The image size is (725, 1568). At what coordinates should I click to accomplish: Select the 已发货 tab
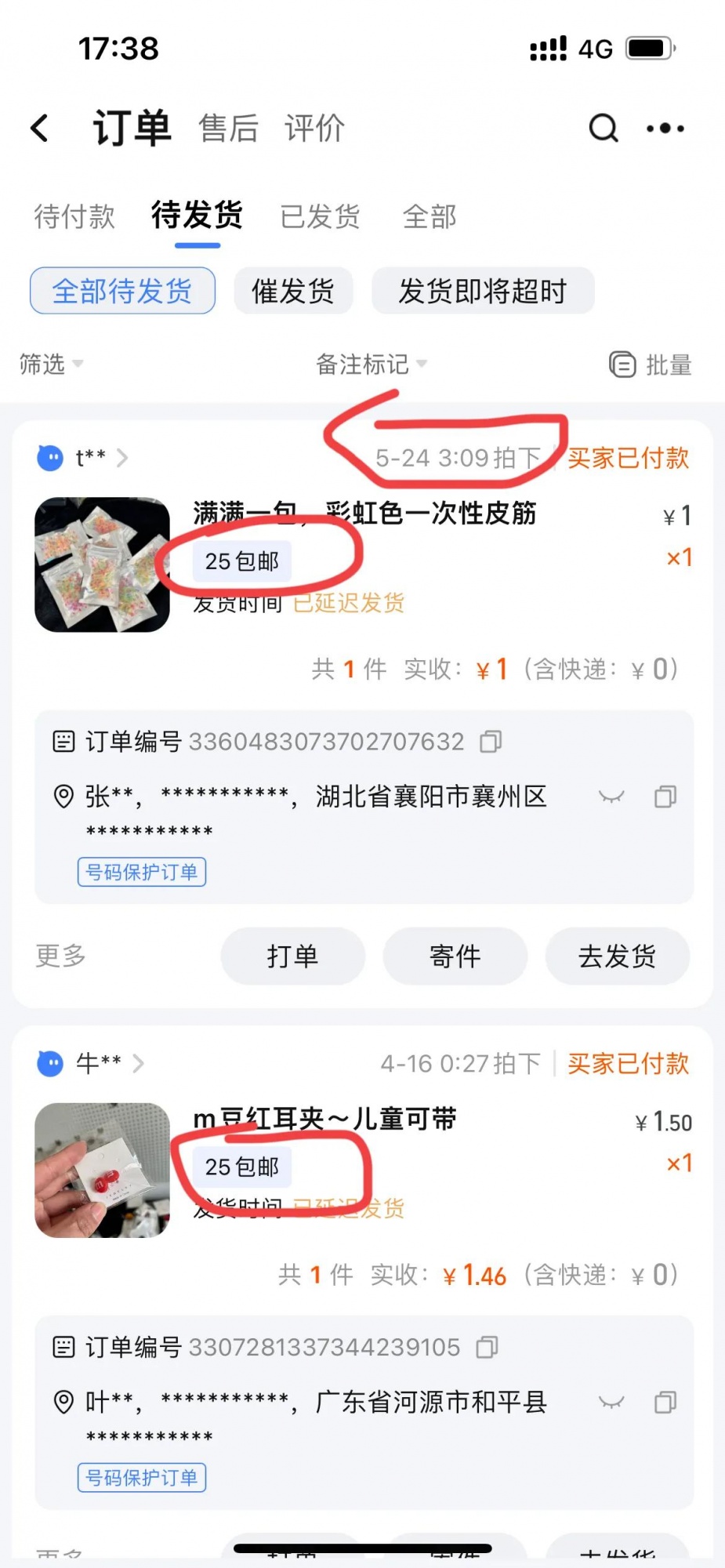coord(320,216)
